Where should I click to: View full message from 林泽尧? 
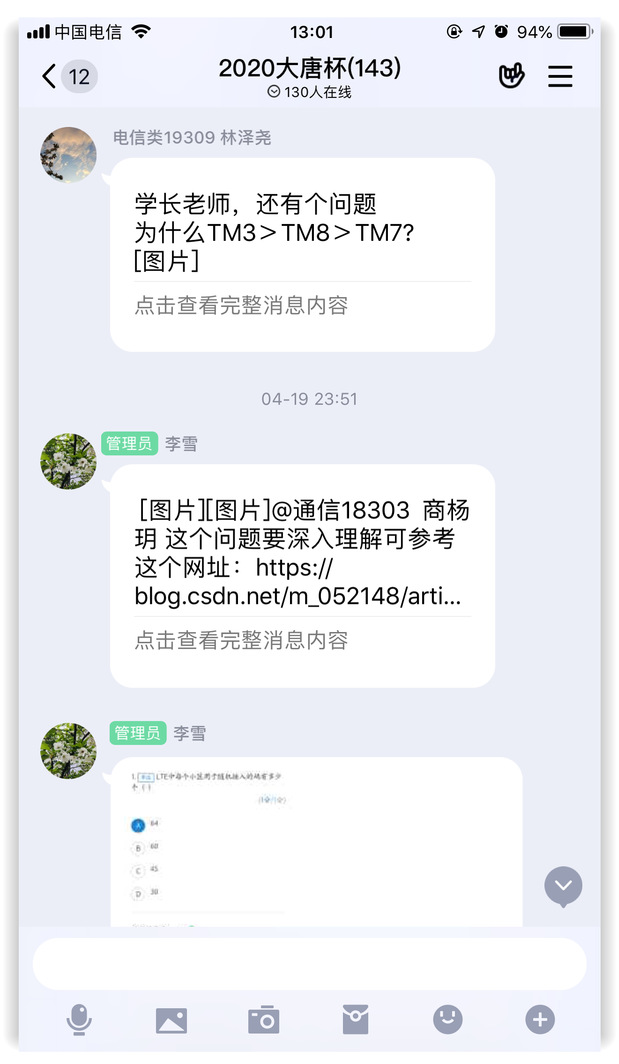click(x=241, y=306)
